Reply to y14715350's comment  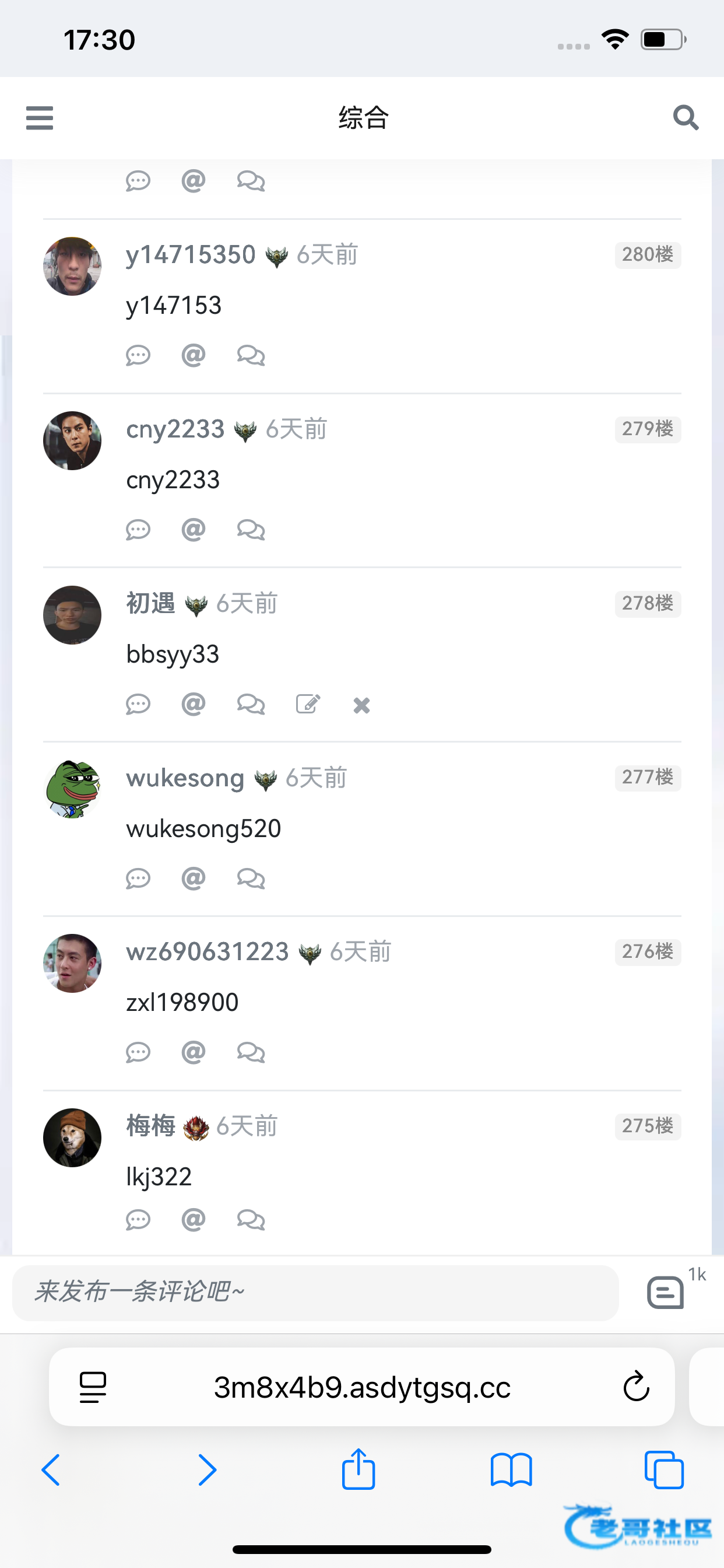[x=138, y=355]
